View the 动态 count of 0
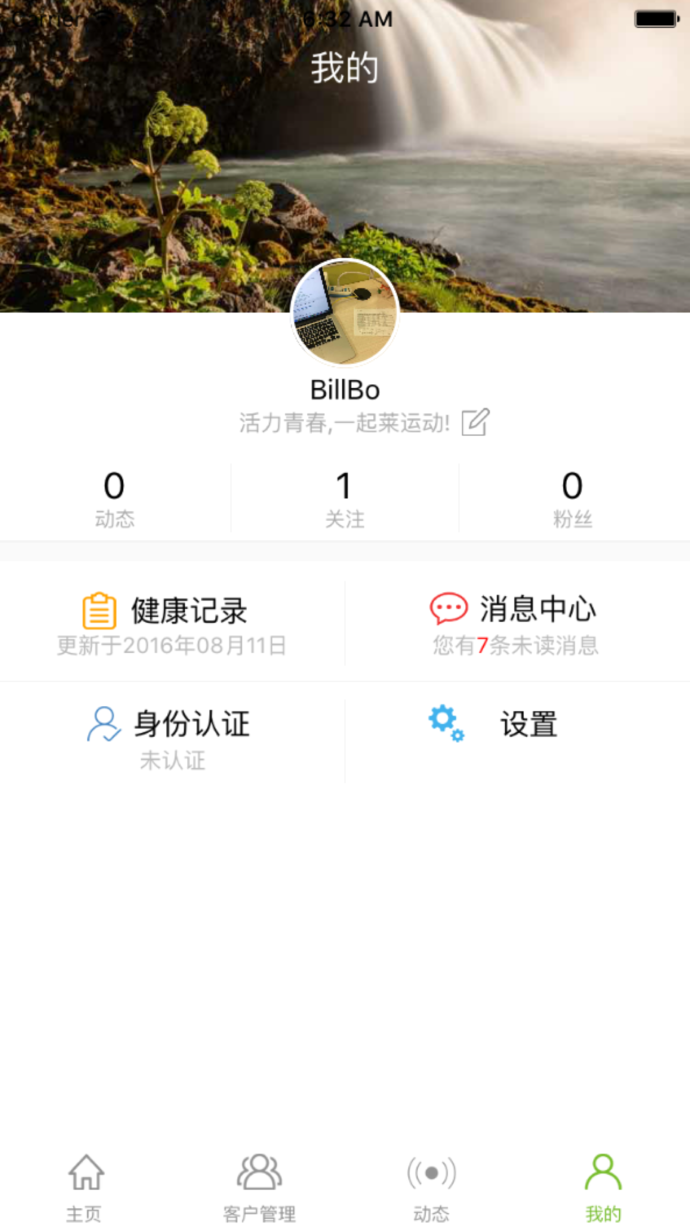This screenshot has height=1227, width=690. click(x=114, y=499)
